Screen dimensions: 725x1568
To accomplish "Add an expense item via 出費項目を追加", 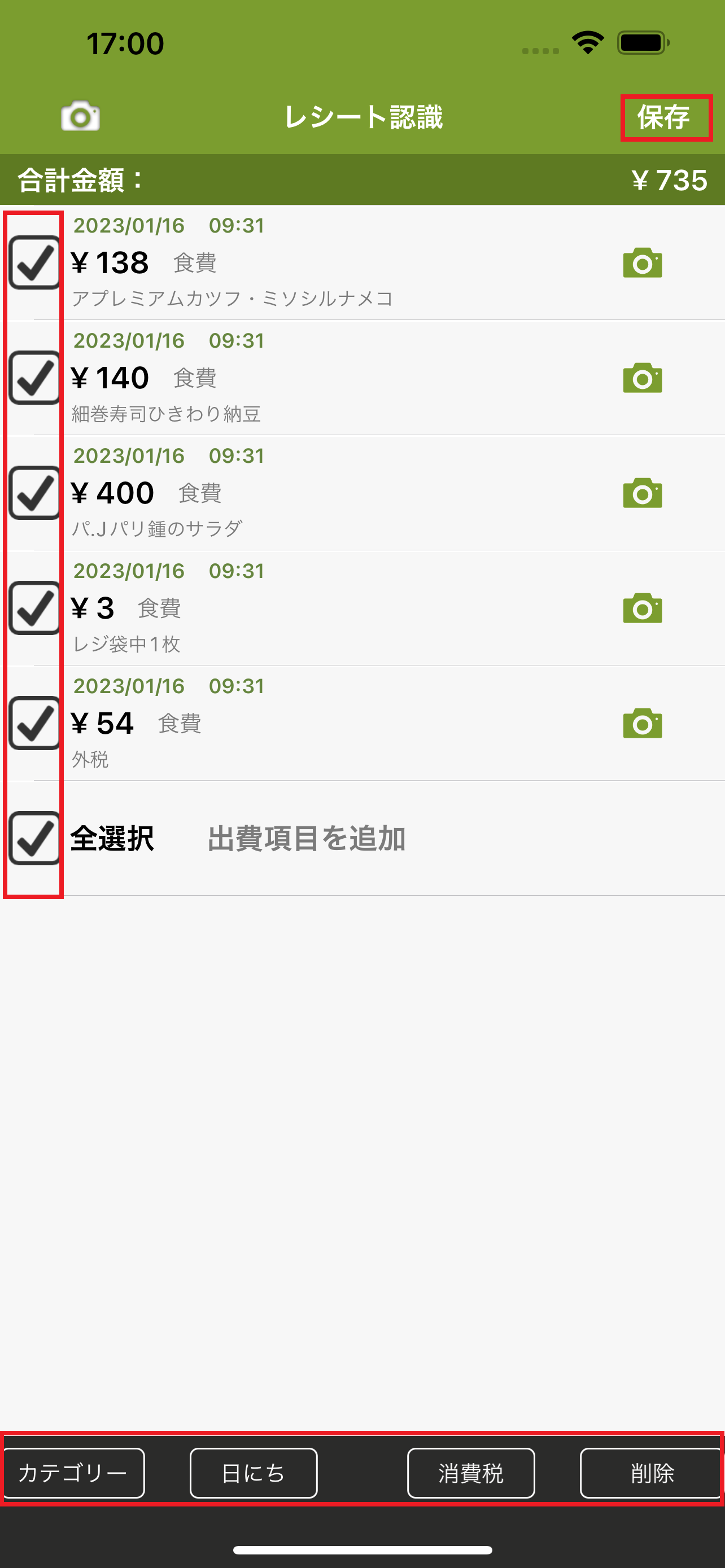I will pyautogui.click(x=306, y=838).
